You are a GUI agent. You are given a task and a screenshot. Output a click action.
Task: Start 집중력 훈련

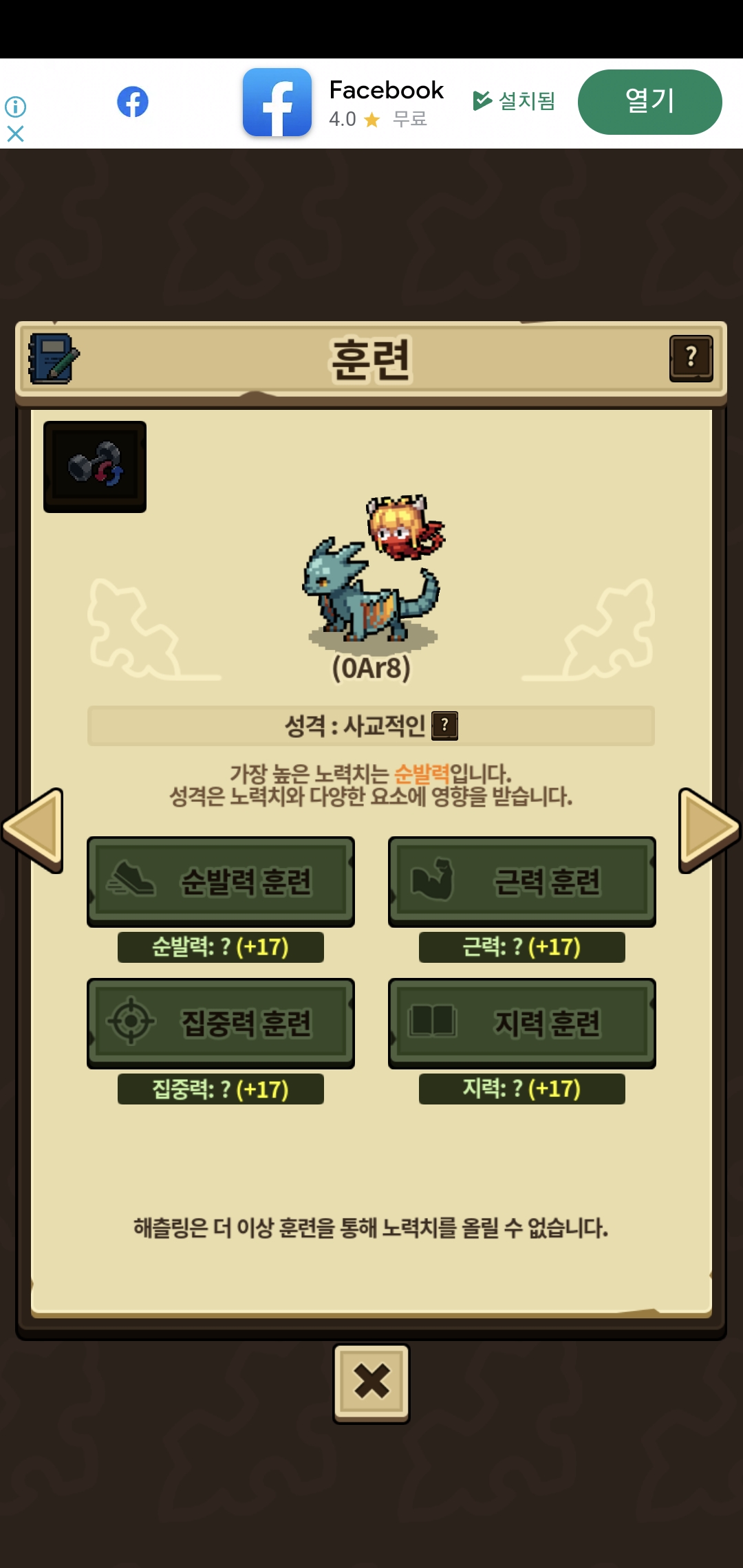coord(221,1023)
